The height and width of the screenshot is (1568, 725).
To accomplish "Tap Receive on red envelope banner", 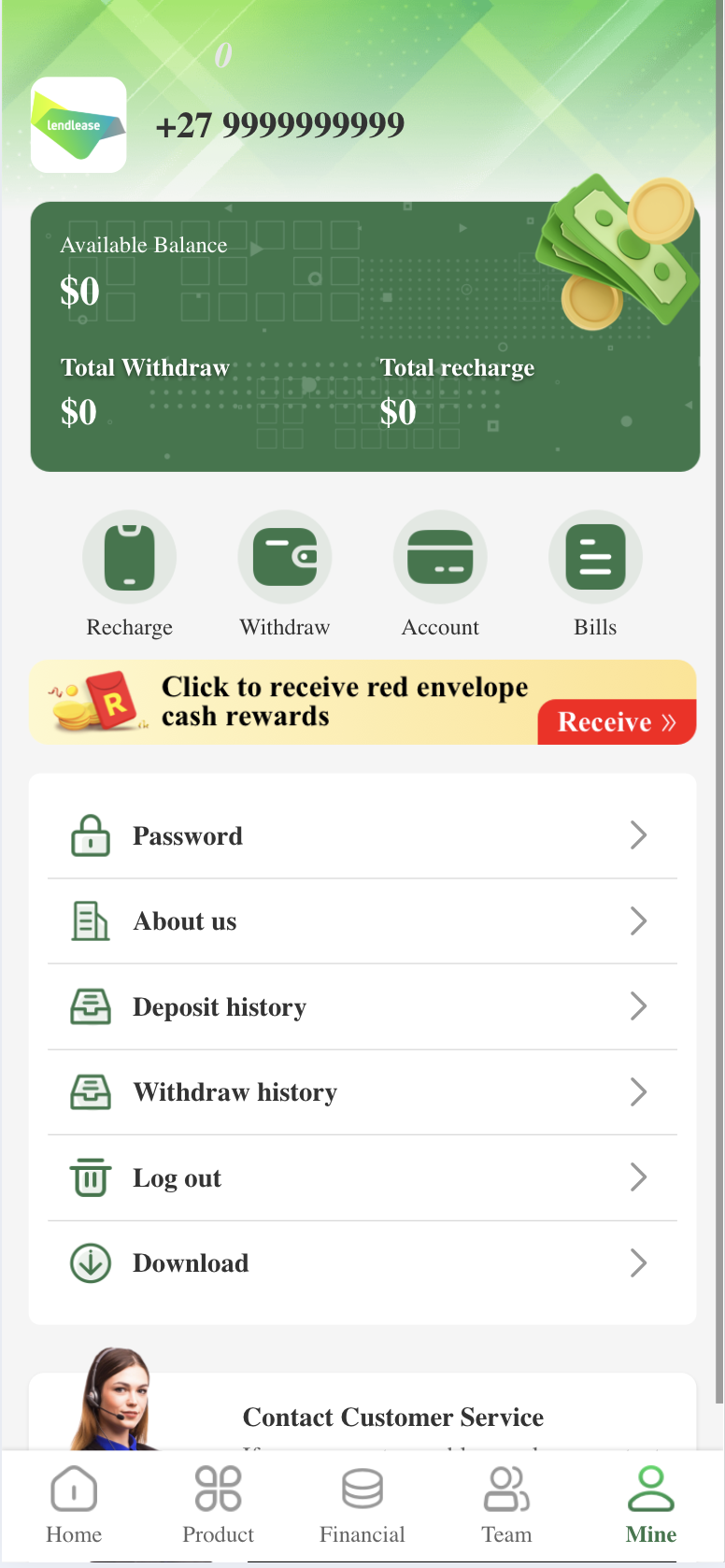I will pos(617,722).
